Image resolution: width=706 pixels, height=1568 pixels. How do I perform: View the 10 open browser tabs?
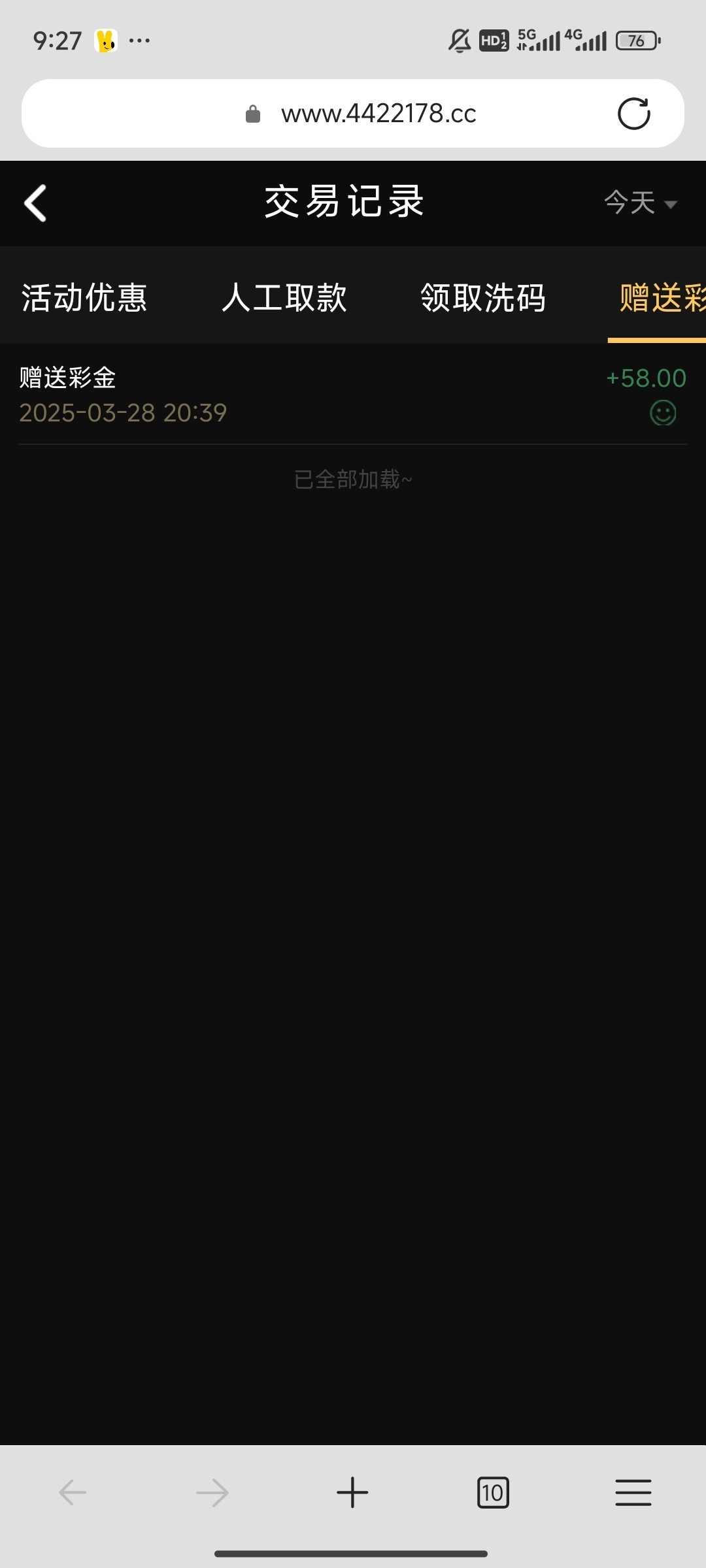pos(493,1493)
